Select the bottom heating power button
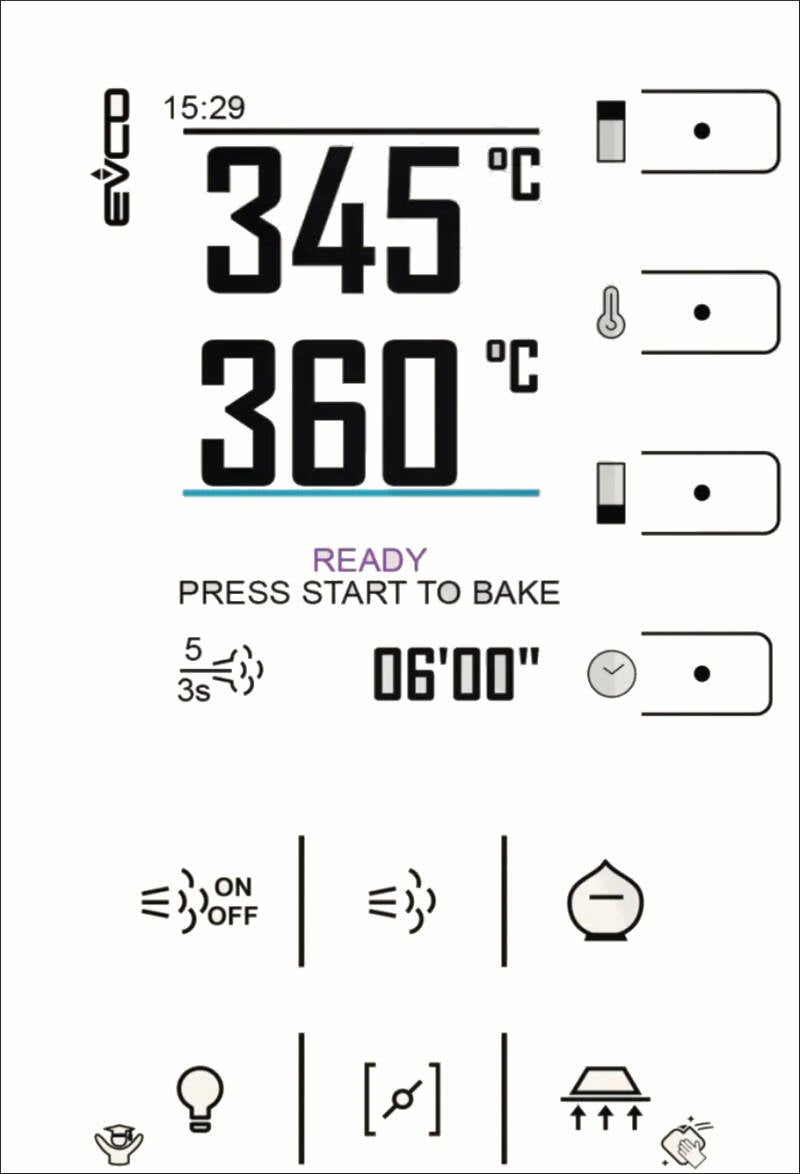 [x=702, y=492]
